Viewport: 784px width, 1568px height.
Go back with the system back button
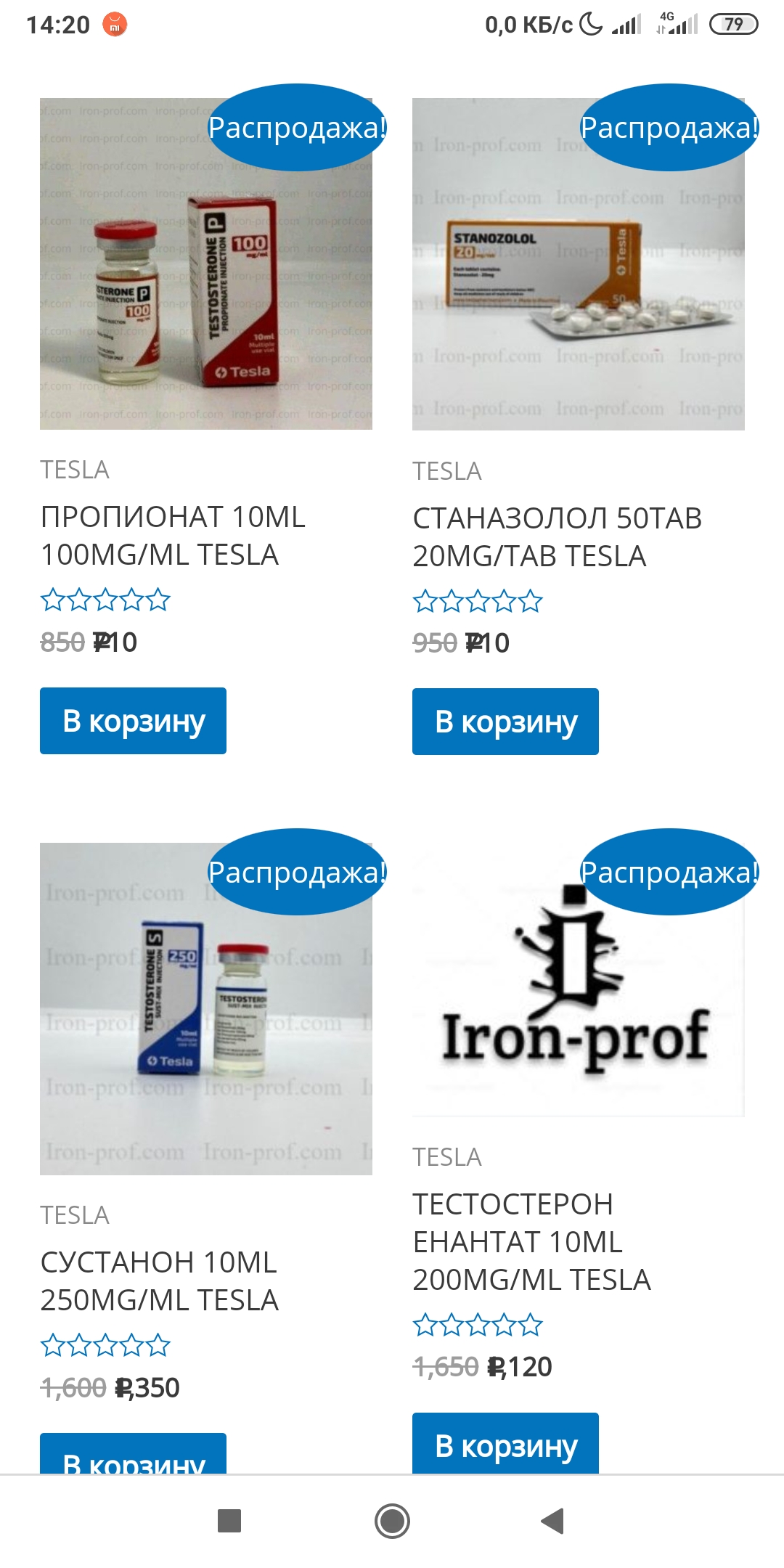553,1521
